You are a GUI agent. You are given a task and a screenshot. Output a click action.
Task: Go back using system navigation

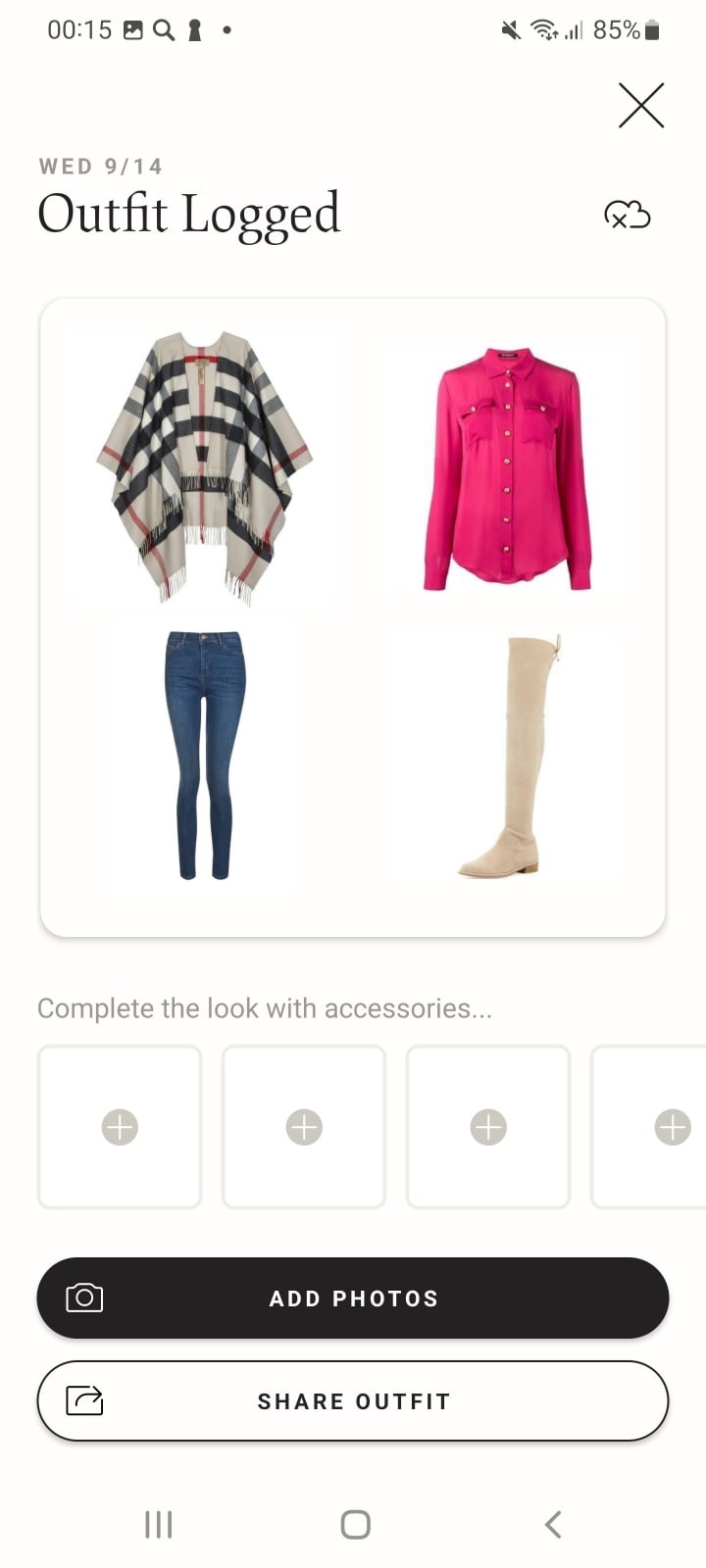(x=553, y=1524)
